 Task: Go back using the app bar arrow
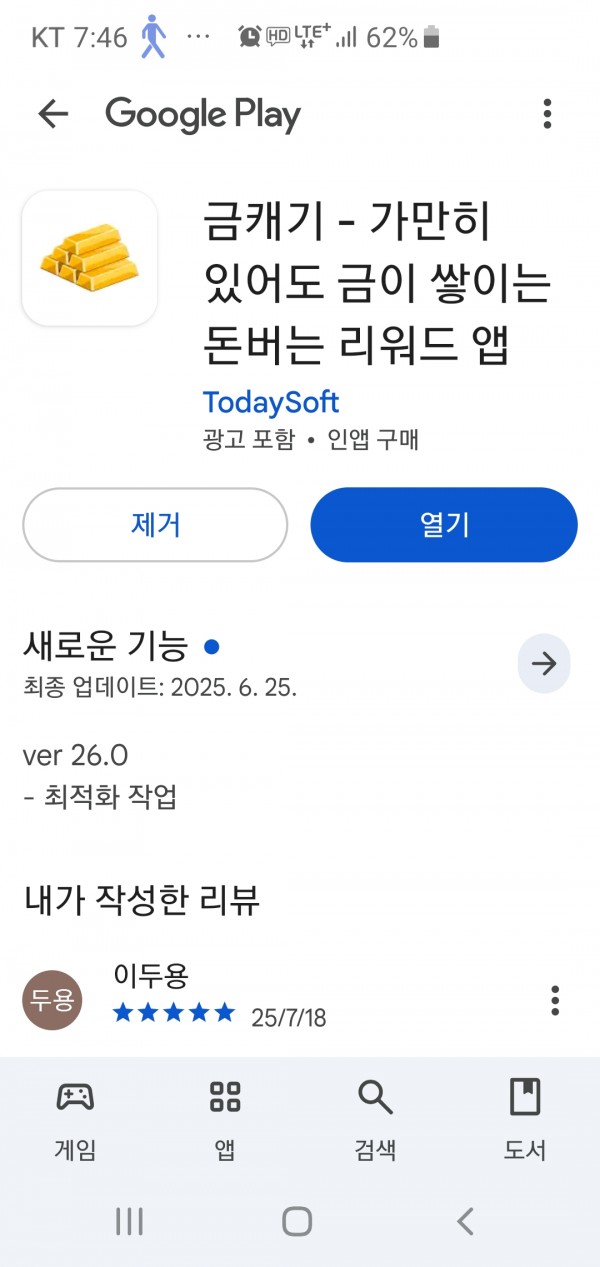[x=53, y=114]
